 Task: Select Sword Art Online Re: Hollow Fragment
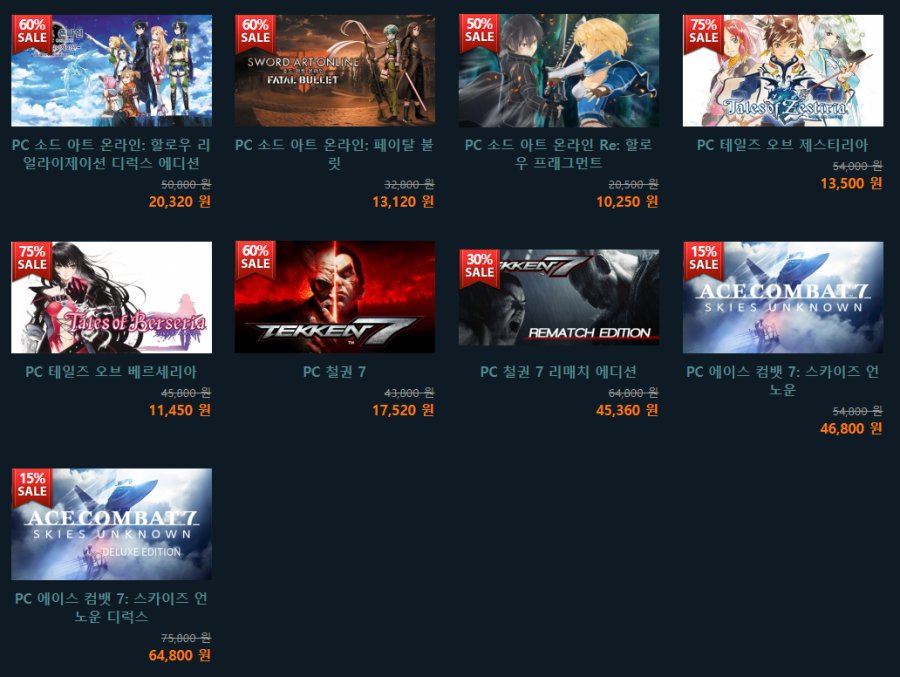point(558,71)
